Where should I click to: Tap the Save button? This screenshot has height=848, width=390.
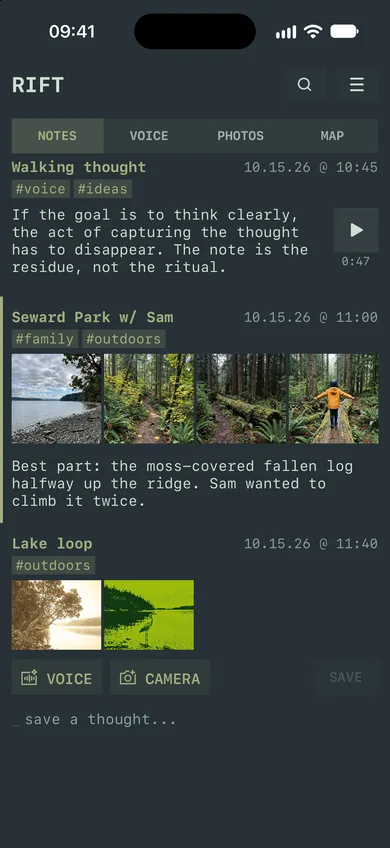(346, 677)
